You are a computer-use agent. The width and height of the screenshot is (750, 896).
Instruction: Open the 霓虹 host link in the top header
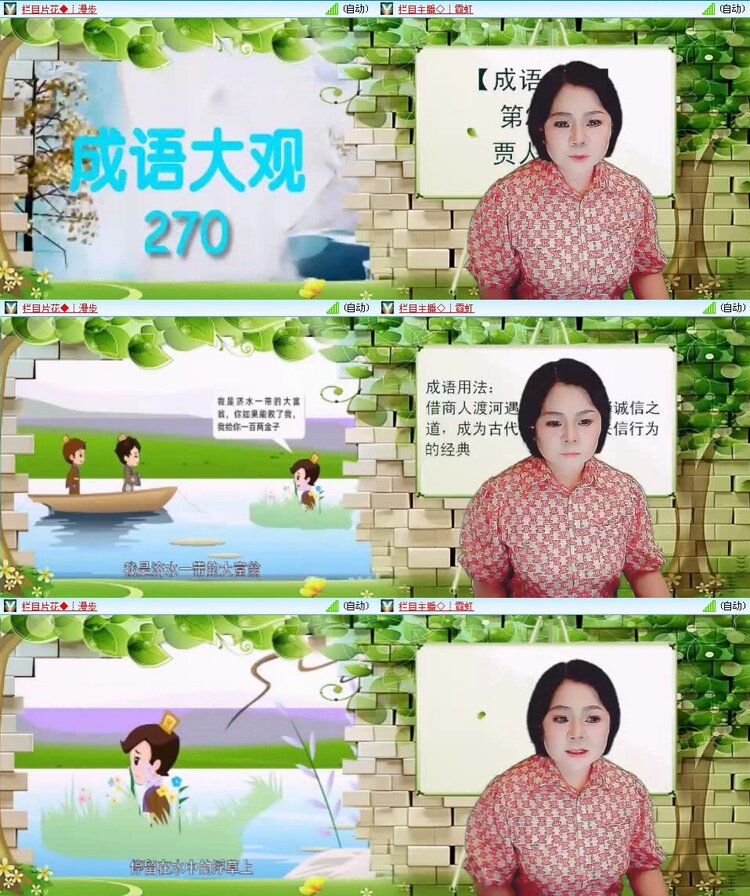[465, 8]
